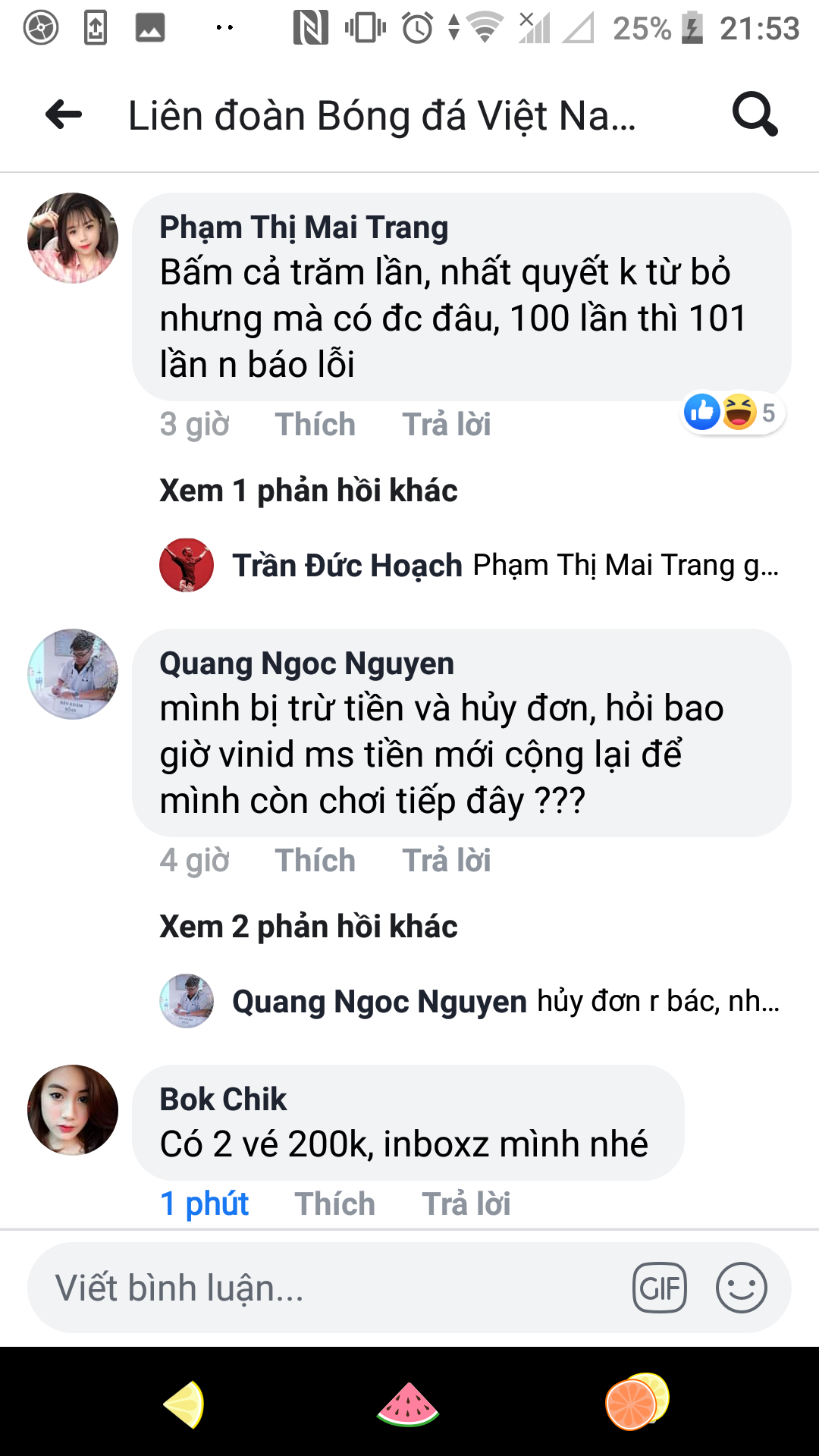Tap the watermelon home navigation button
The height and width of the screenshot is (1456, 819).
(408, 1404)
